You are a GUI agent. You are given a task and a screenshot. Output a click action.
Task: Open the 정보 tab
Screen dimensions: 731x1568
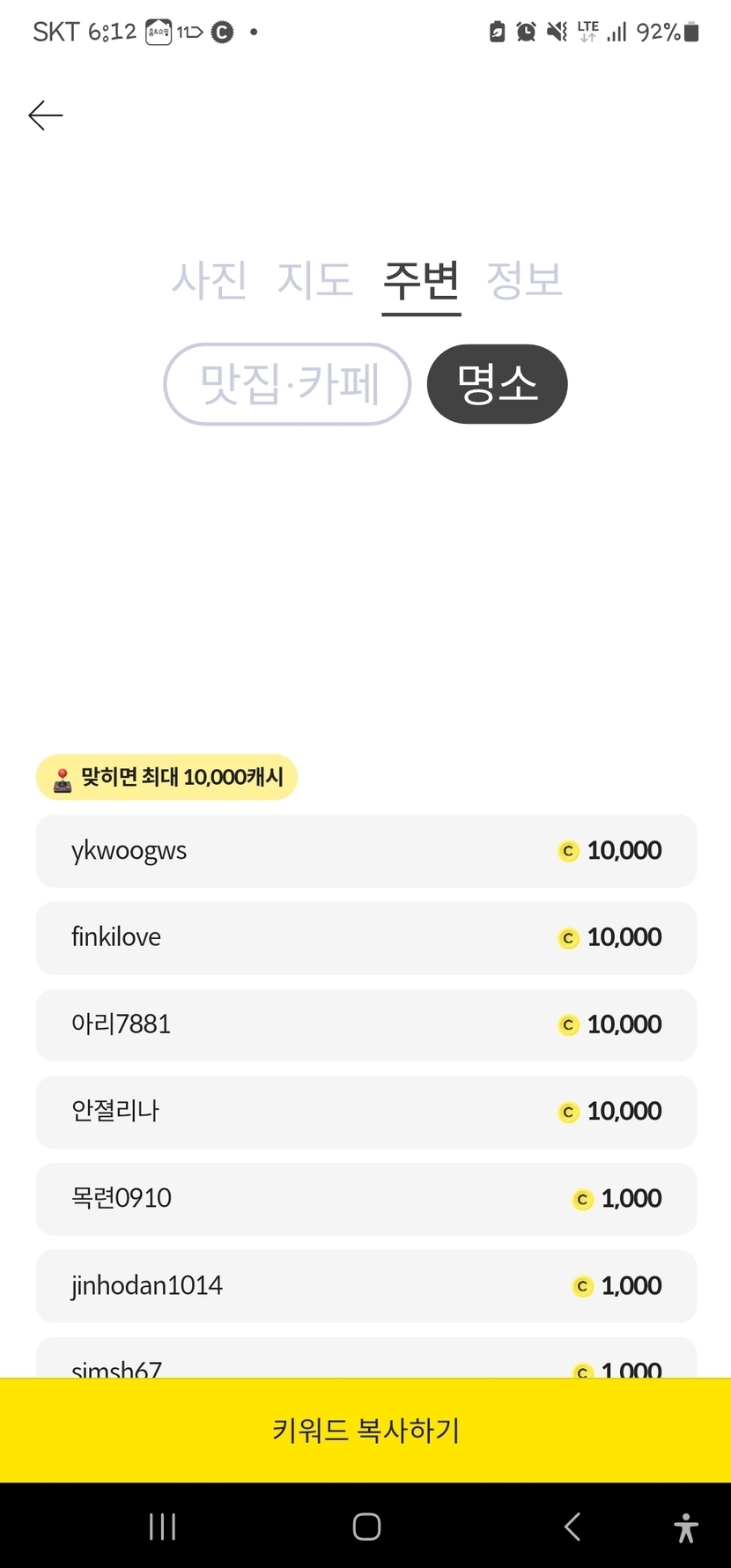[525, 280]
